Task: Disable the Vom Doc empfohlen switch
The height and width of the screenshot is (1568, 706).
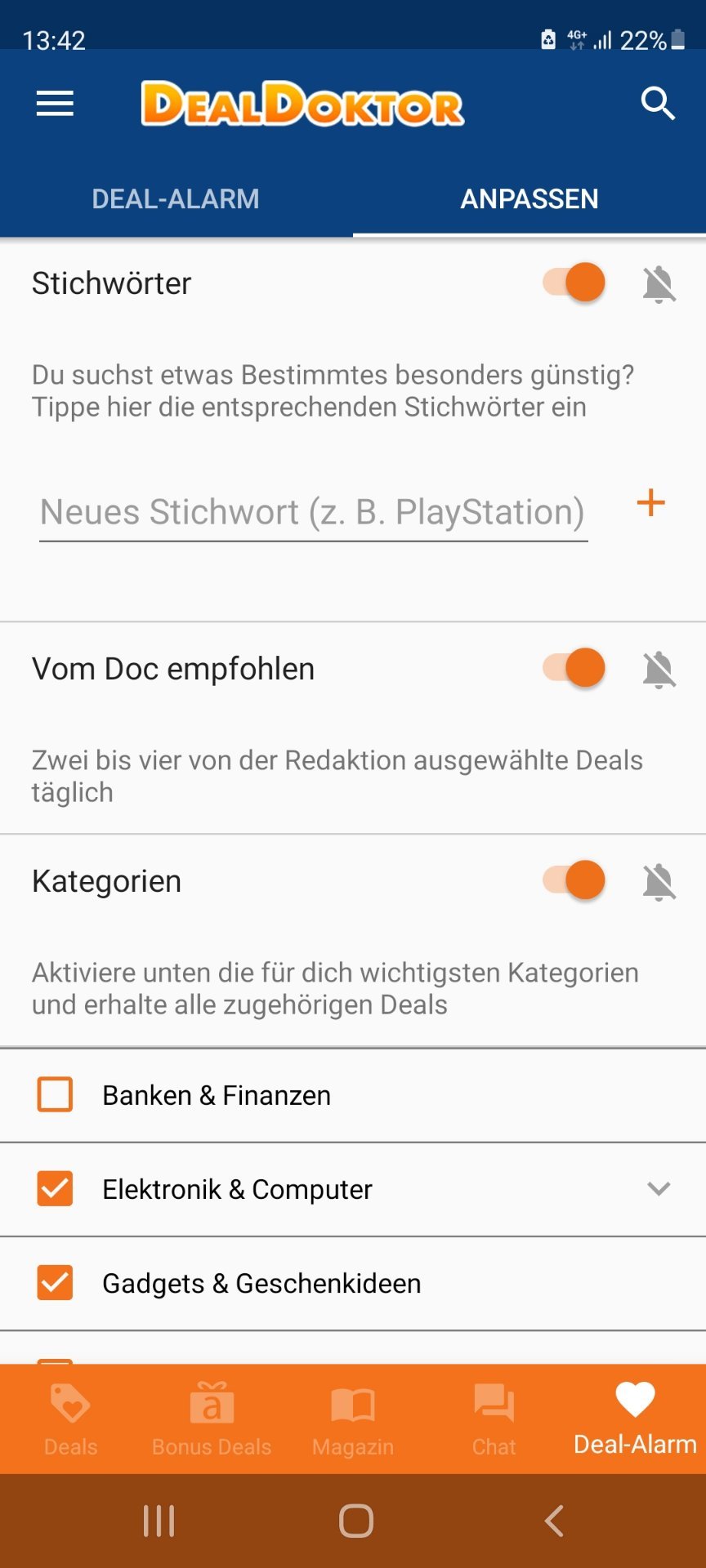Action: point(574,668)
